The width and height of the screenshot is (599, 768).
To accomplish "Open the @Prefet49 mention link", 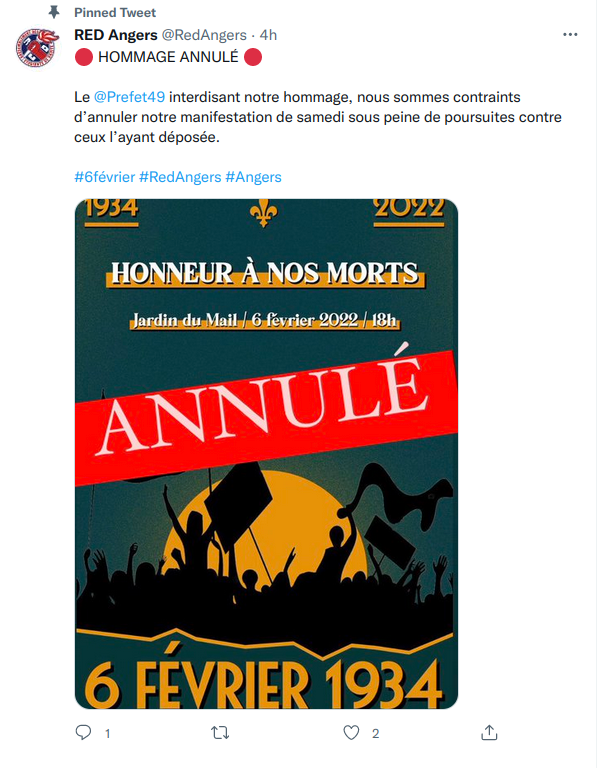I will (129, 97).
